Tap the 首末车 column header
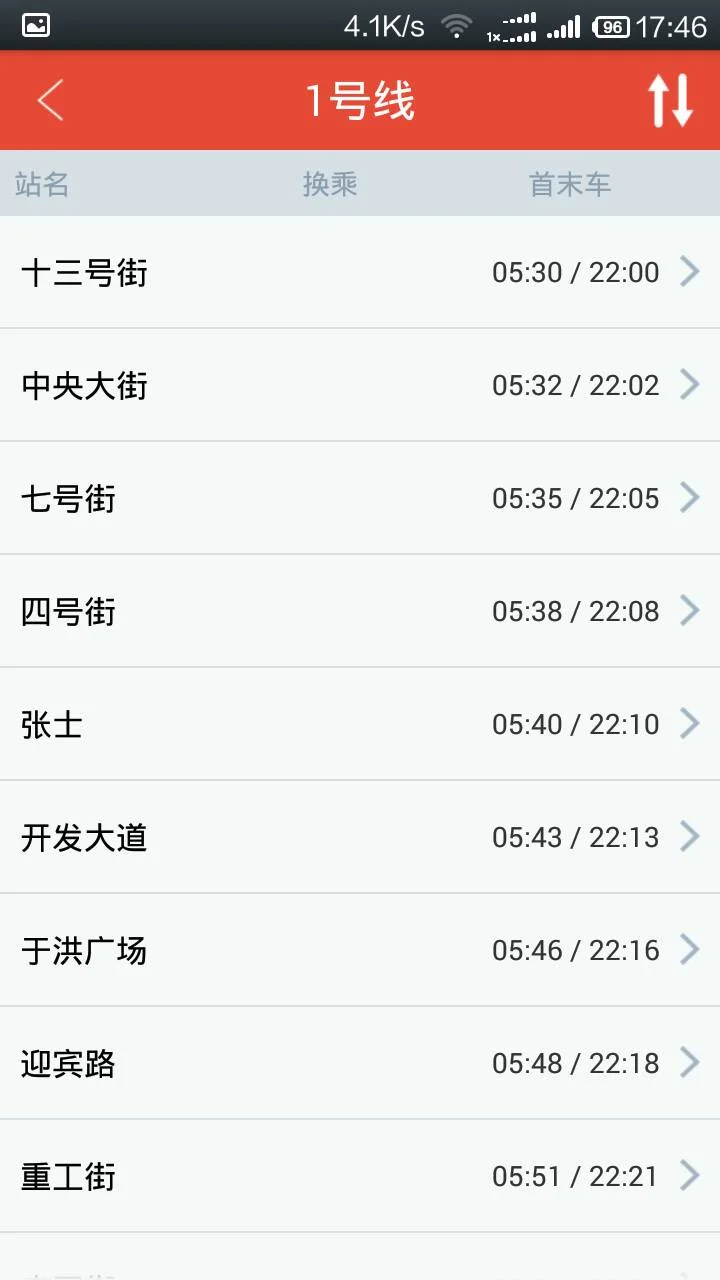The image size is (720, 1280). coord(570,184)
